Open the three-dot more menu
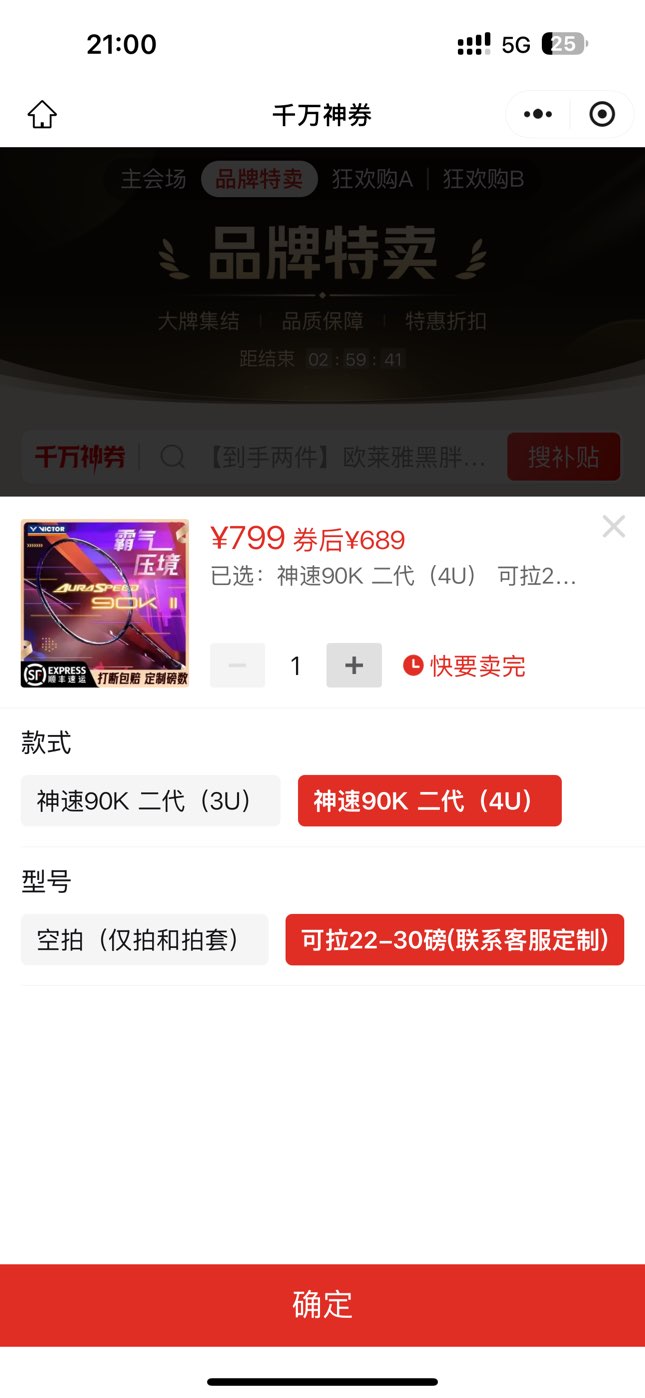The image size is (645, 1398). tap(538, 115)
